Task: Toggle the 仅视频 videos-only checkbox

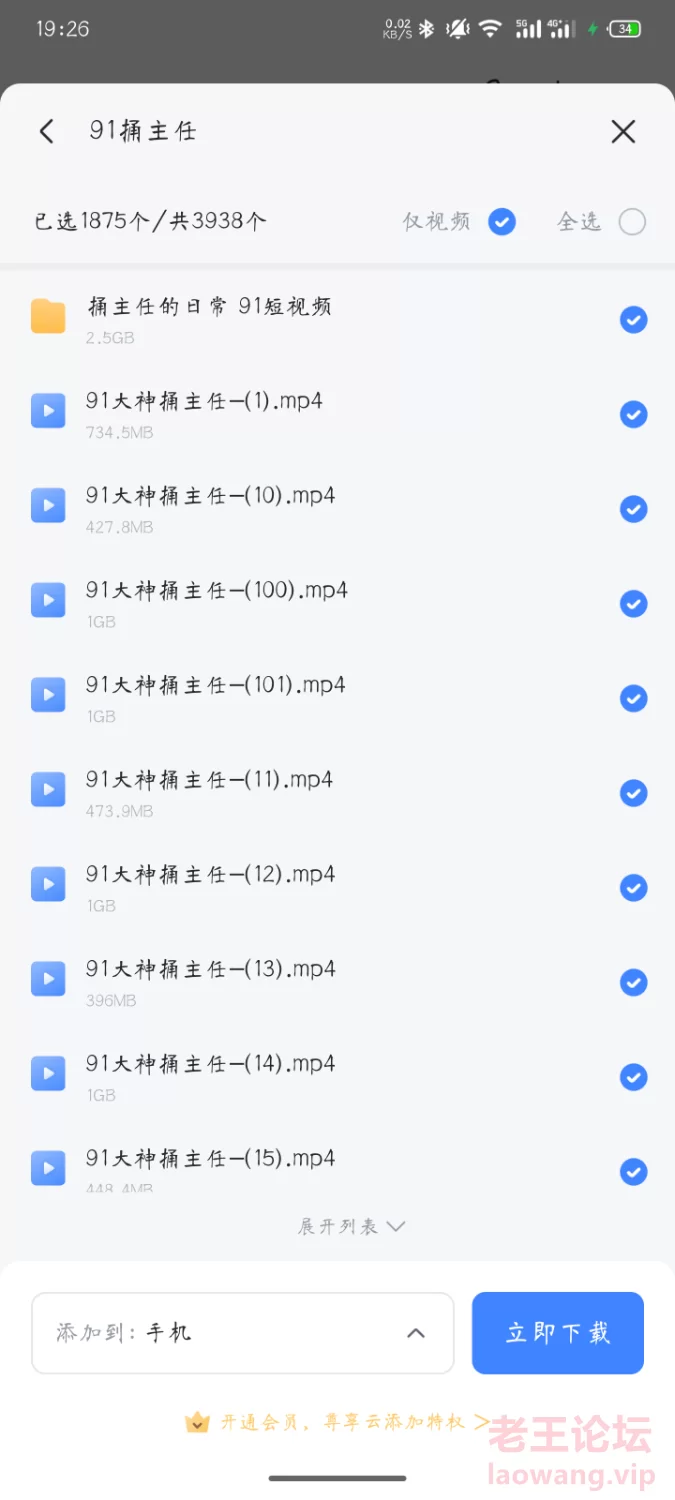Action: pyautogui.click(x=502, y=221)
